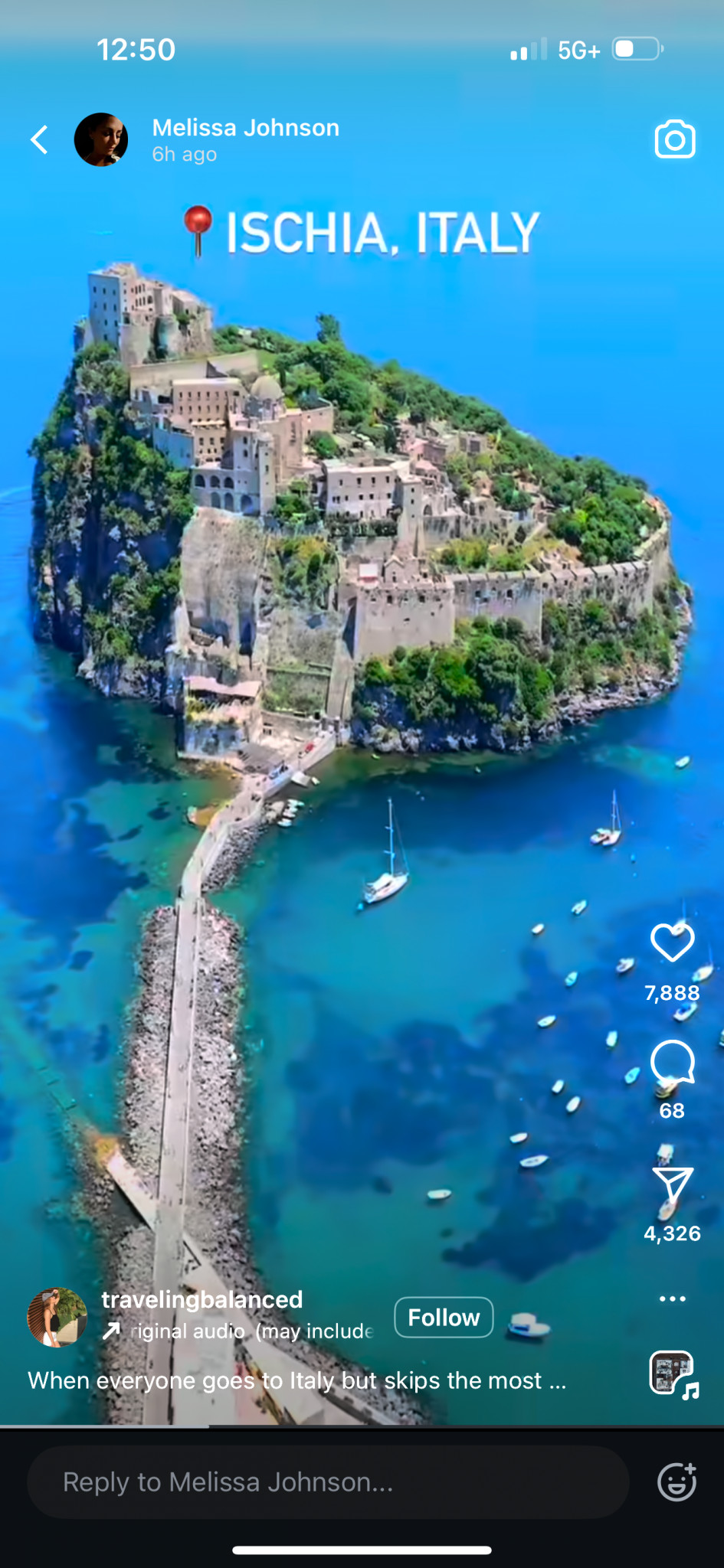
Task: Like this reel with the heart
Action: point(672,942)
